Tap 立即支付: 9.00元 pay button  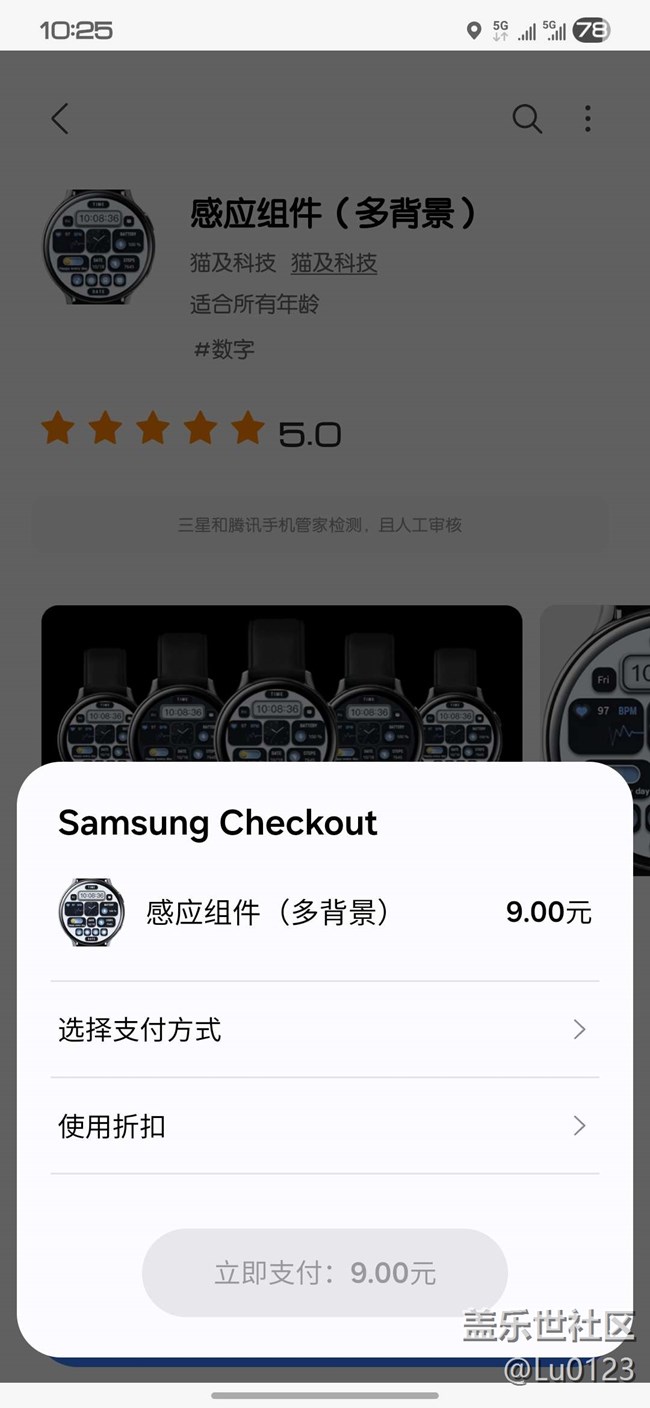pyautogui.click(x=325, y=1273)
